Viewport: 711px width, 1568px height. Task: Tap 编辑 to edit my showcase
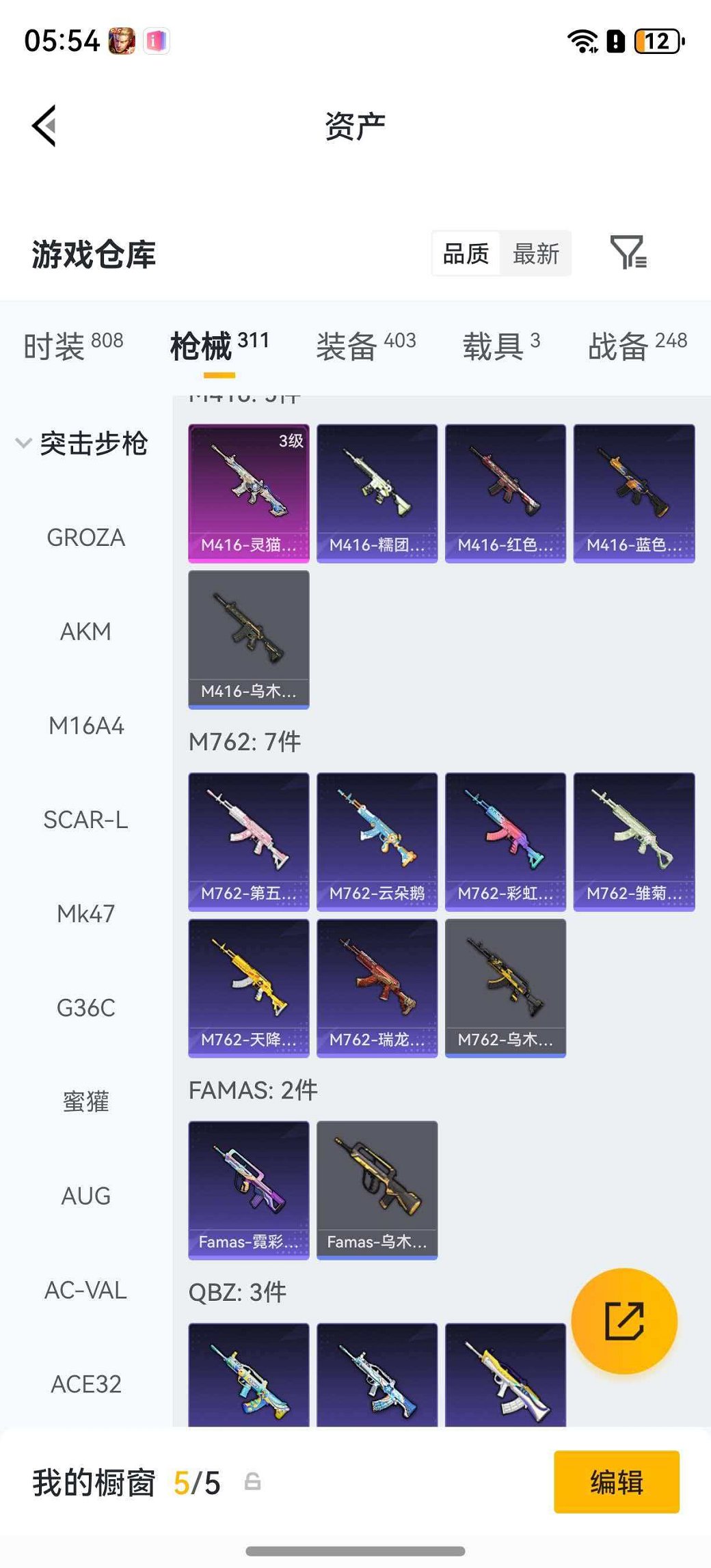616,1482
